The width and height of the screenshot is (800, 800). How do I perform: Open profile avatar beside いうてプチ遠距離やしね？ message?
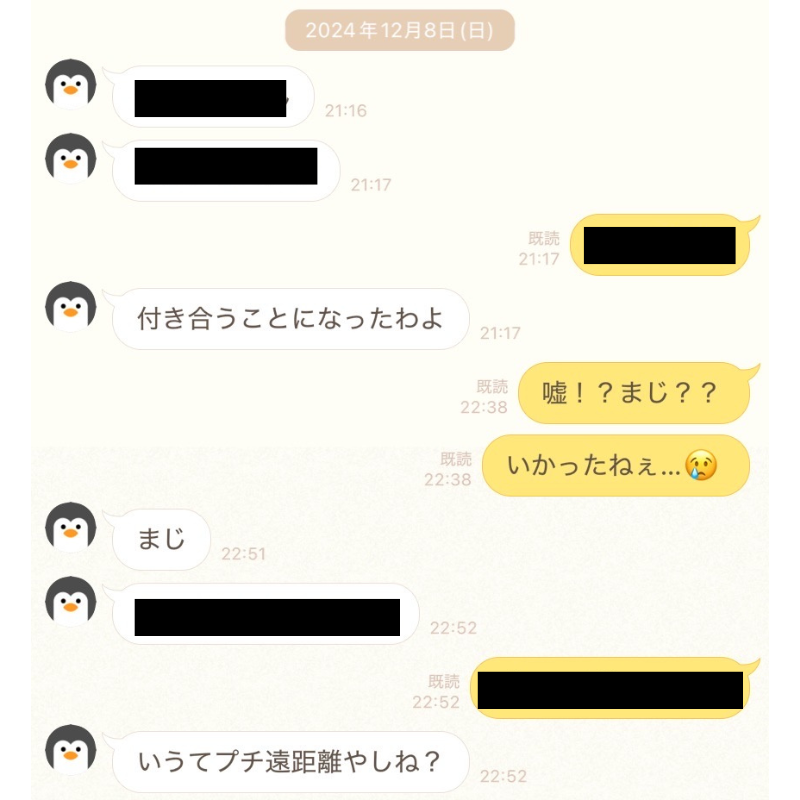tap(71, 750)
